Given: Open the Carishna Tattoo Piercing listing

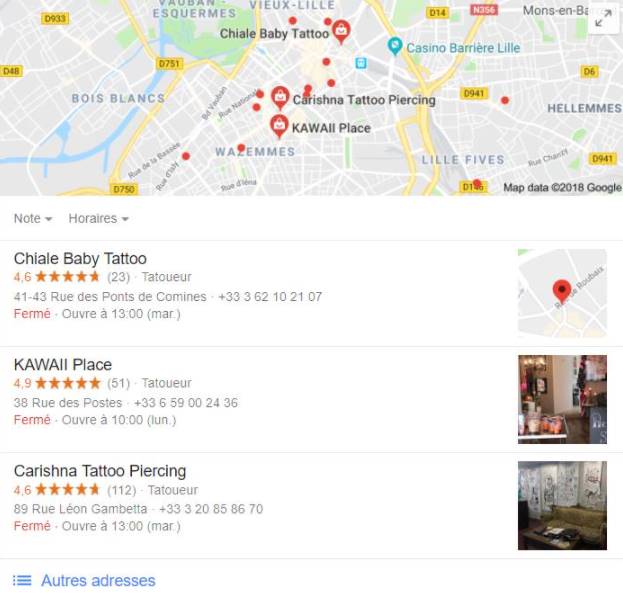Looking at the screenshot, I should click(100, 470).
